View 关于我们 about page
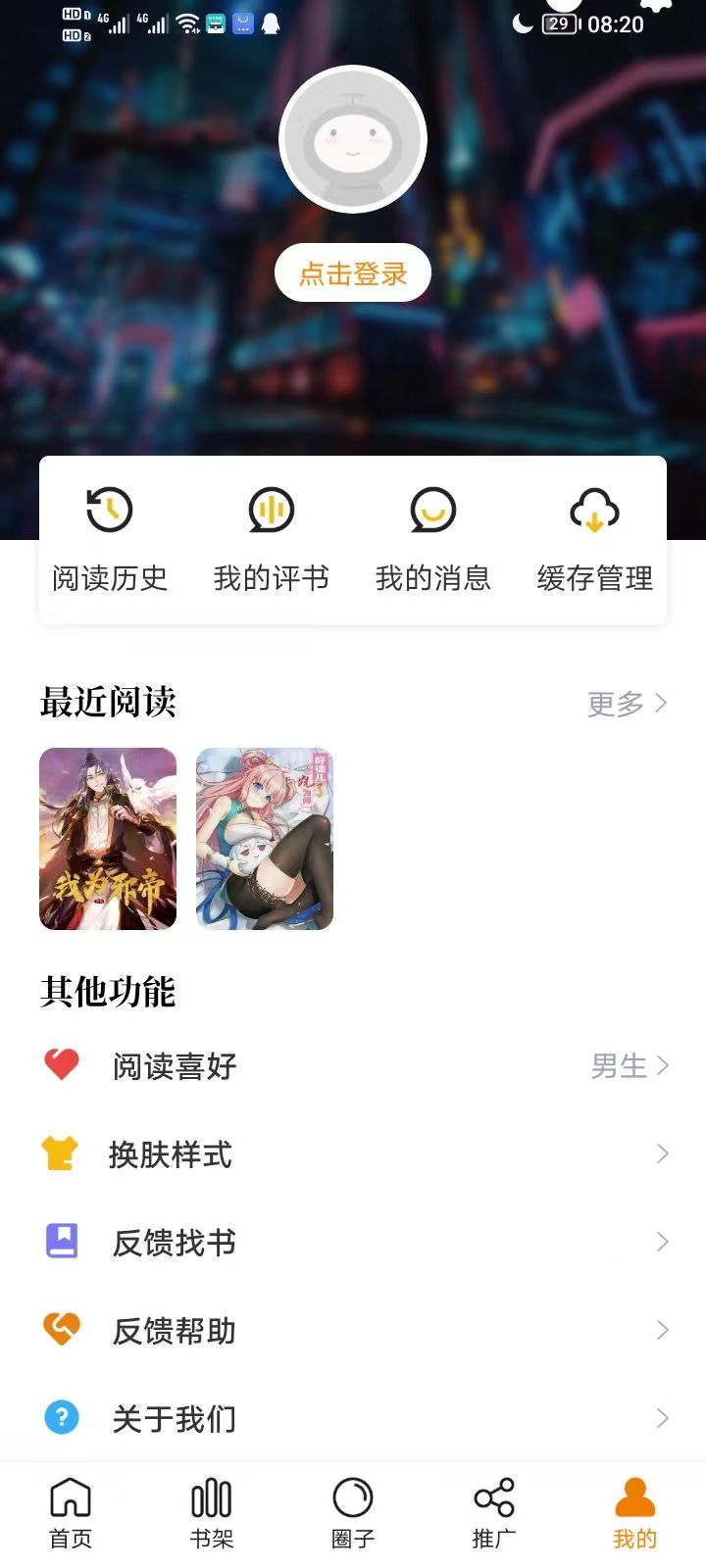This screenshot has width=706, height=1568. pos(353,1418)
